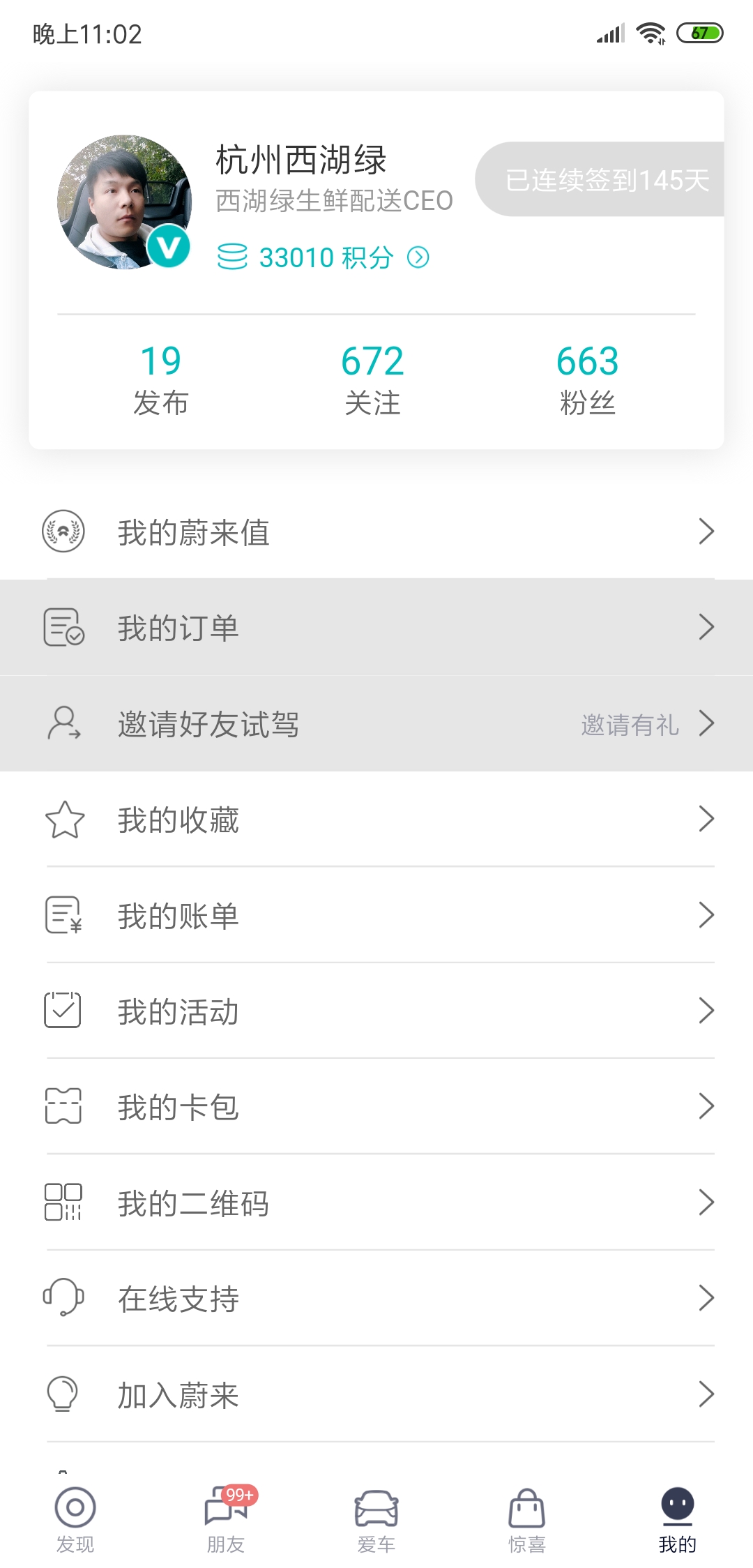This screenshot has width=753, height=1568.
Task: Open 在线支持 online support
Action: (376, 1298)
